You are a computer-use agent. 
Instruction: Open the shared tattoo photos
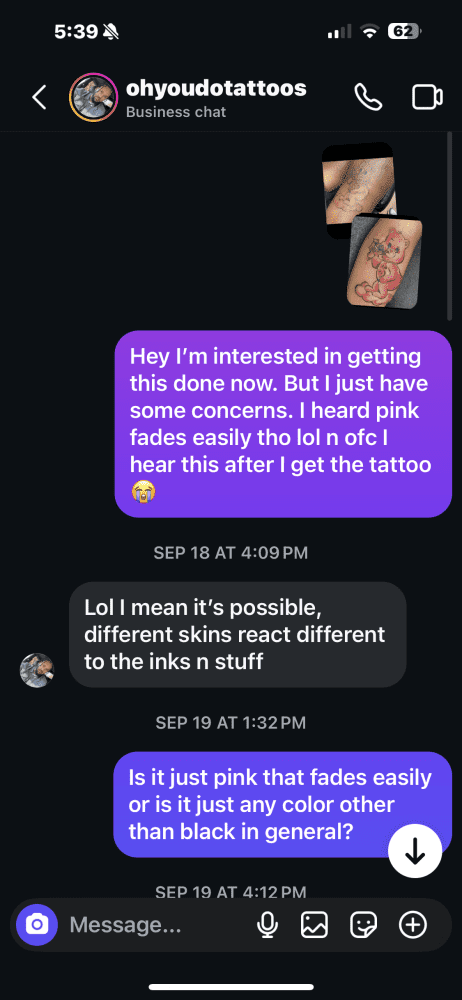click(372, 226)
